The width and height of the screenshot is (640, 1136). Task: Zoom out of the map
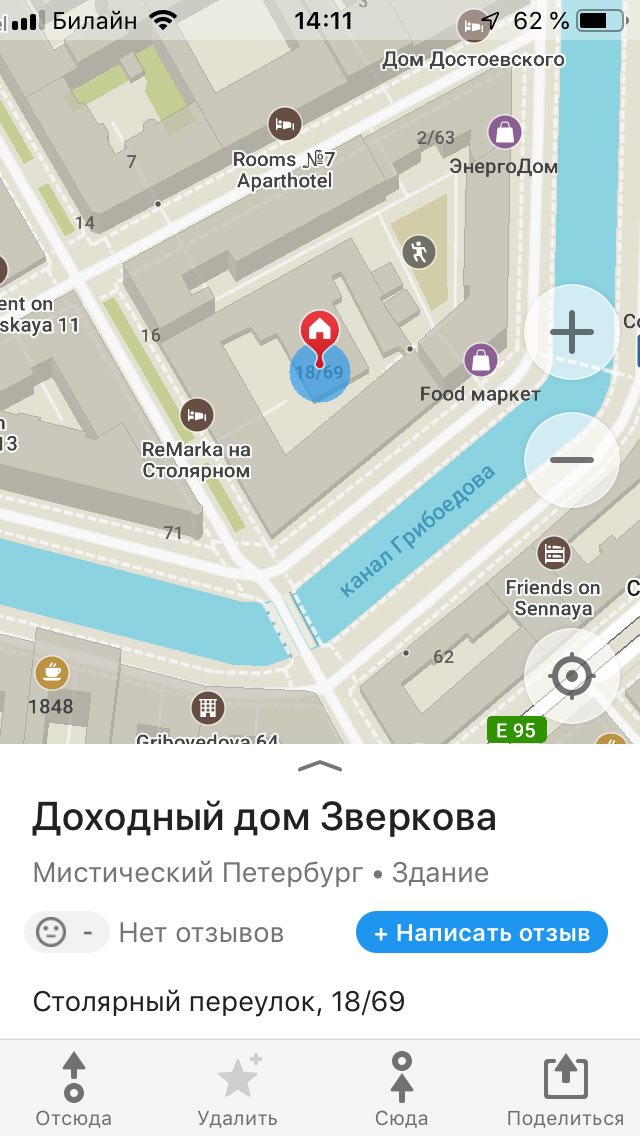tap(572, 460)
